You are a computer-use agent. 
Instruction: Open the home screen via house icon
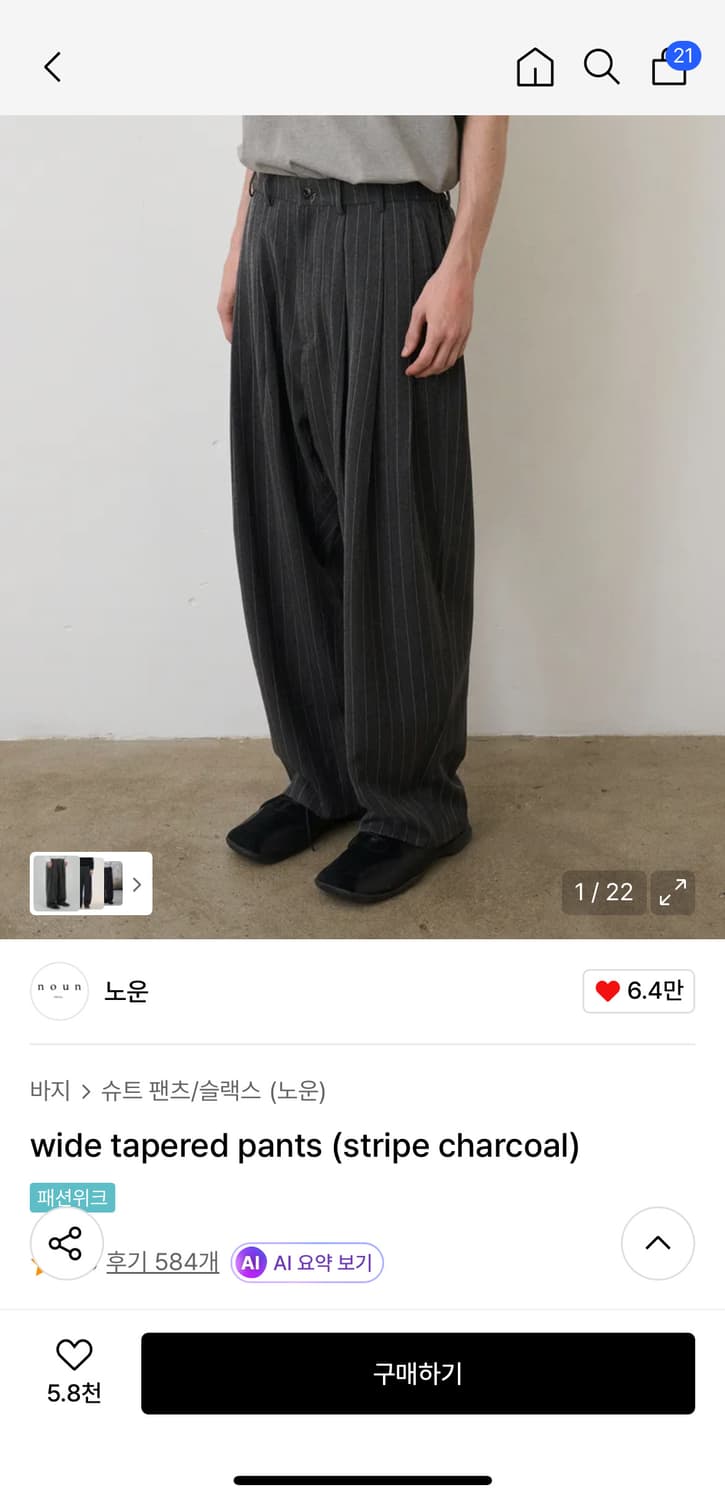(x=535, y=67)
